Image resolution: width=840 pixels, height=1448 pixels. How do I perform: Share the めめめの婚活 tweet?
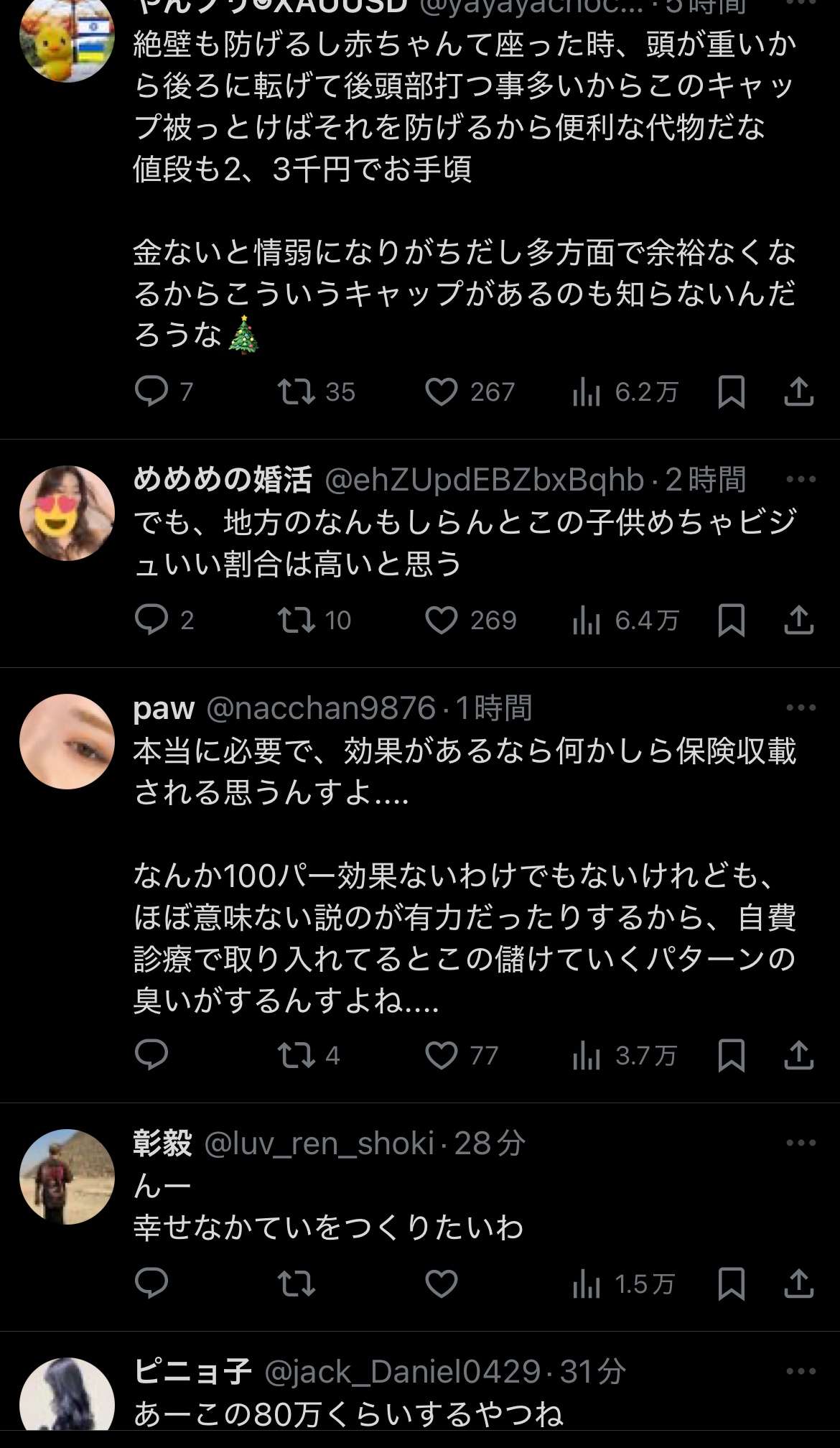tap(798, 621)
